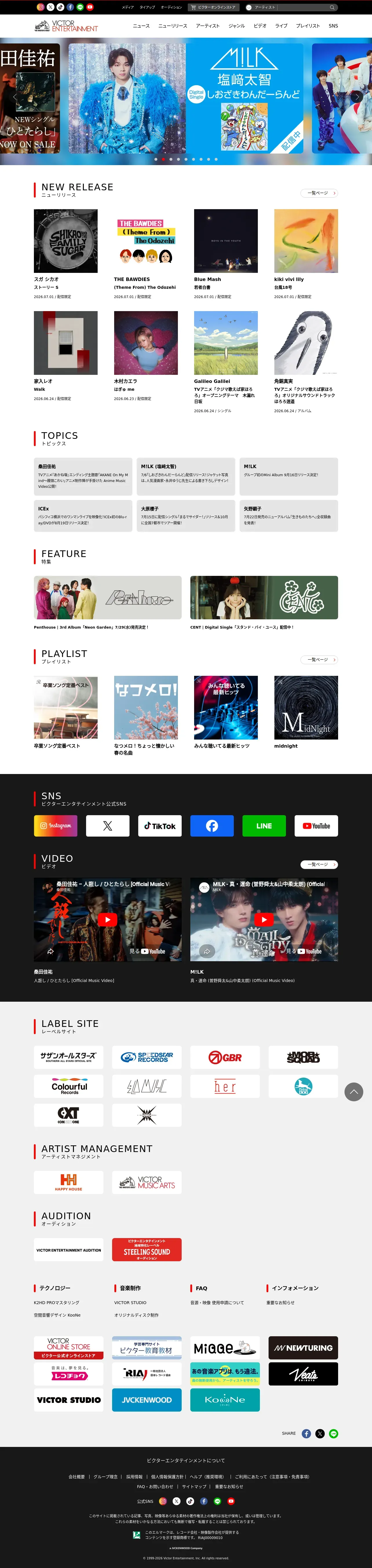The image size is (372, 1568).
Task: Open the official TikTok button
Action: coord(160,826)
